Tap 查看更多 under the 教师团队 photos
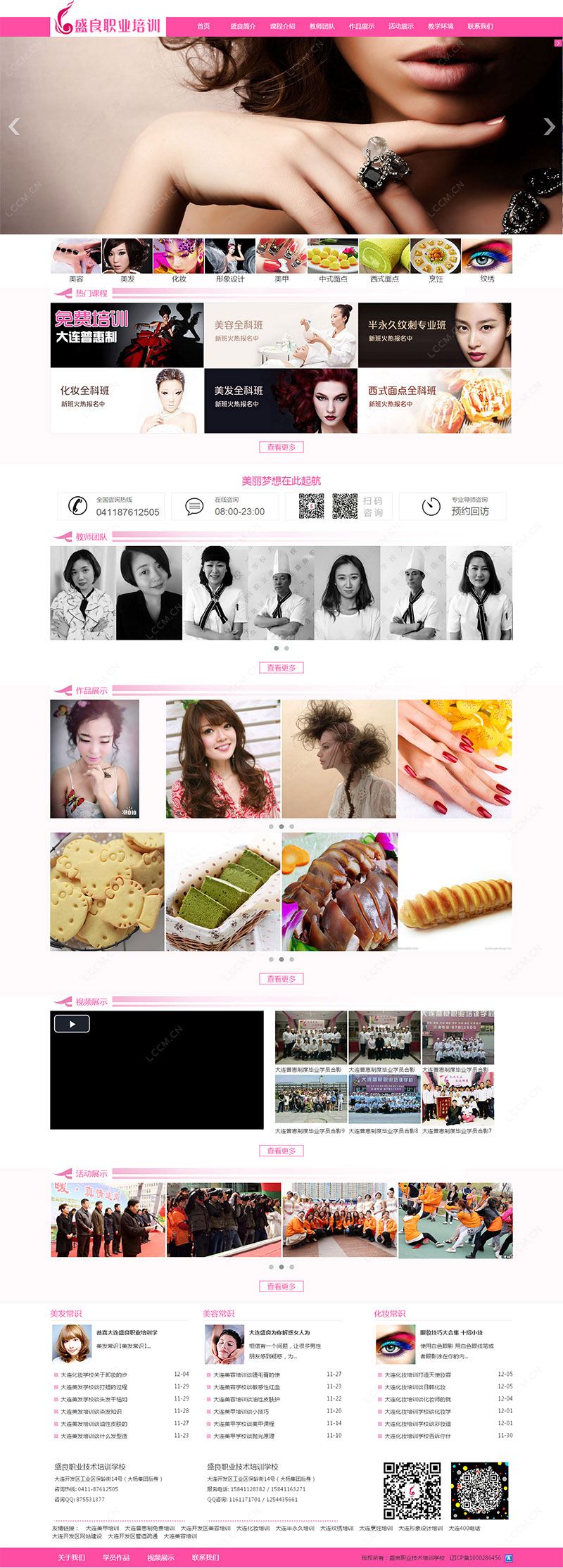 [x=281, y=667]
